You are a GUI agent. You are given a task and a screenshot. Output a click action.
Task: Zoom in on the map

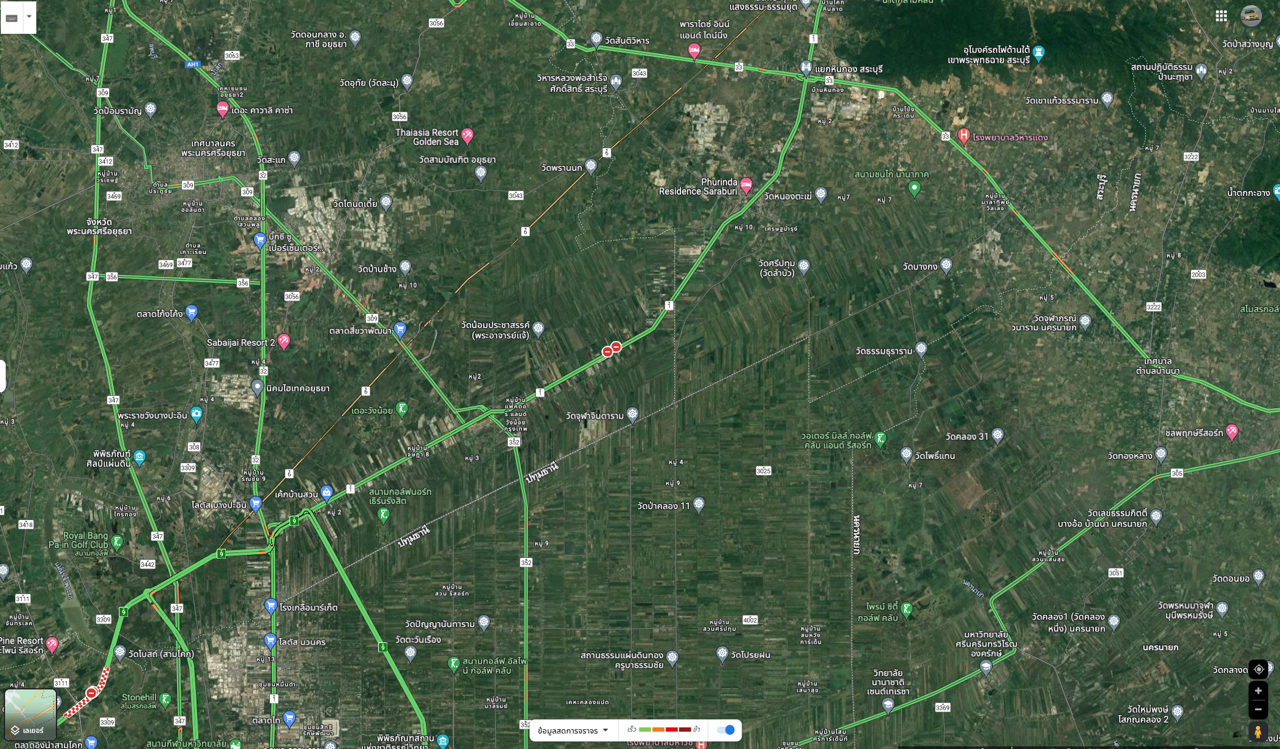click(x=1258, y=691)
